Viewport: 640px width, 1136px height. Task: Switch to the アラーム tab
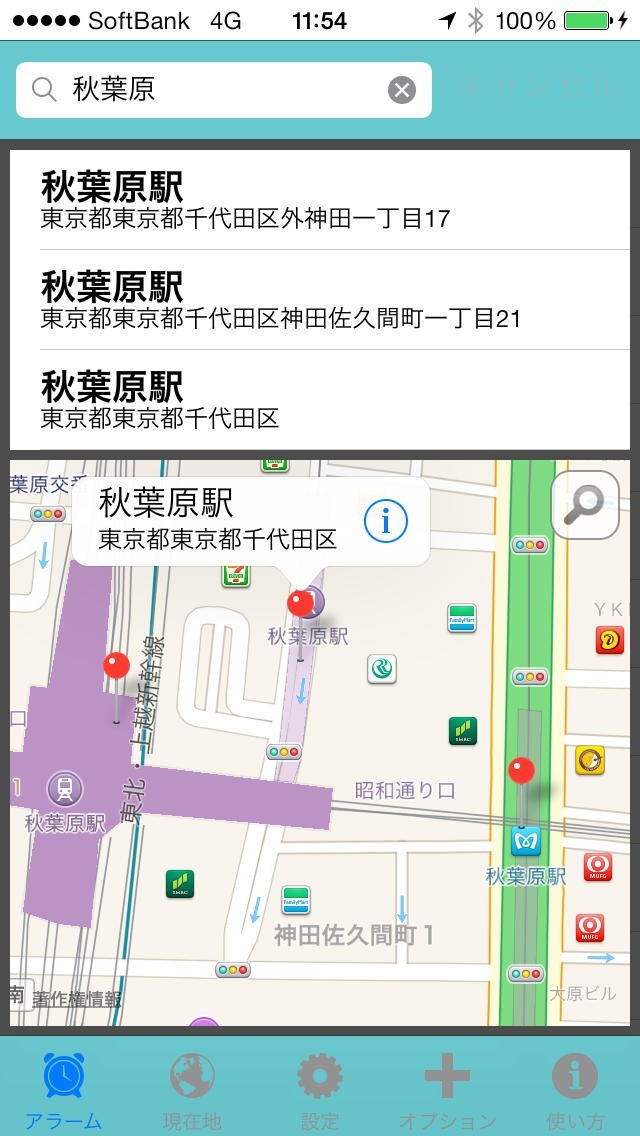click(64, 1088)
